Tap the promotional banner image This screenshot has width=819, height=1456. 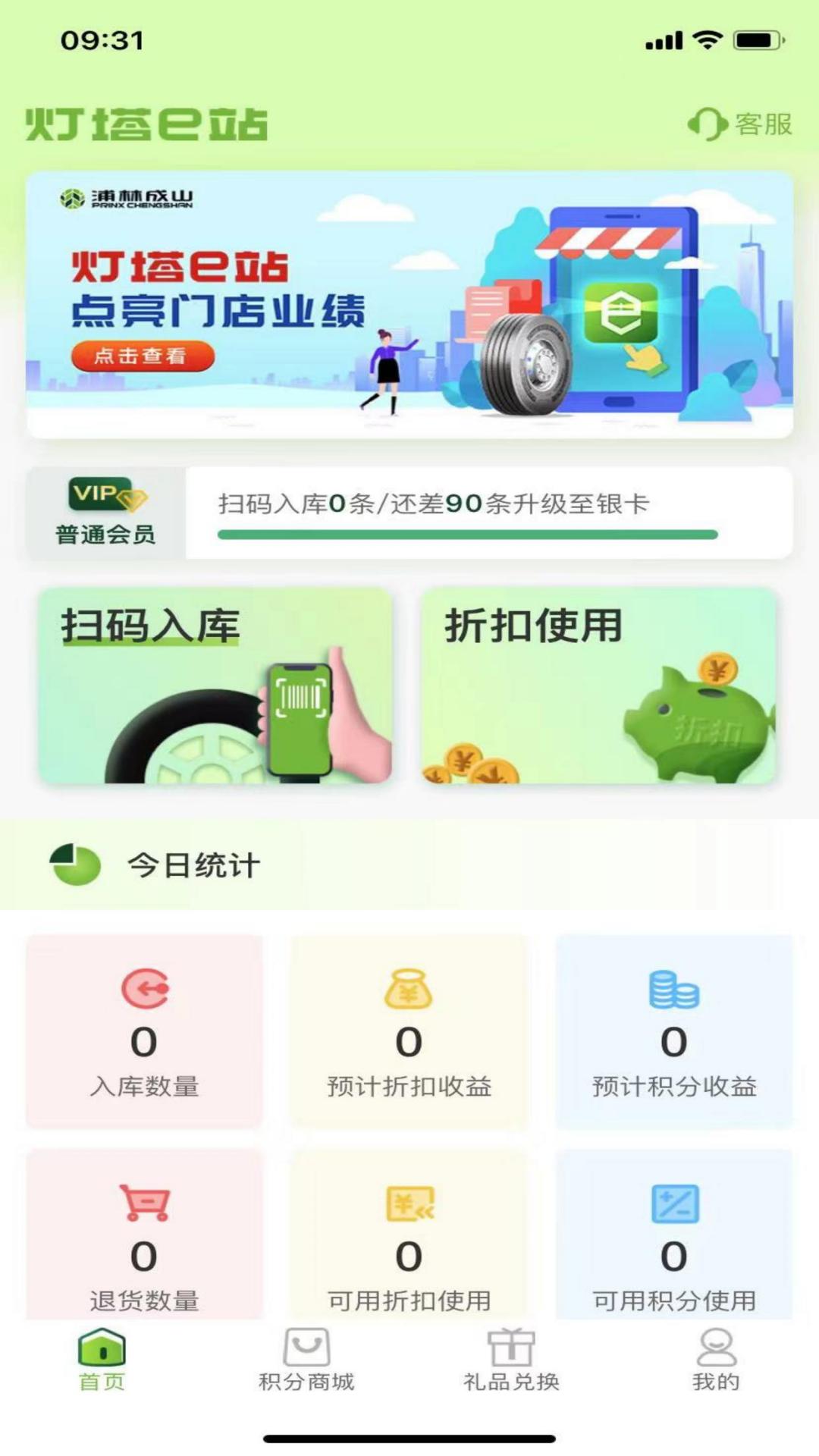pos(409,303)
